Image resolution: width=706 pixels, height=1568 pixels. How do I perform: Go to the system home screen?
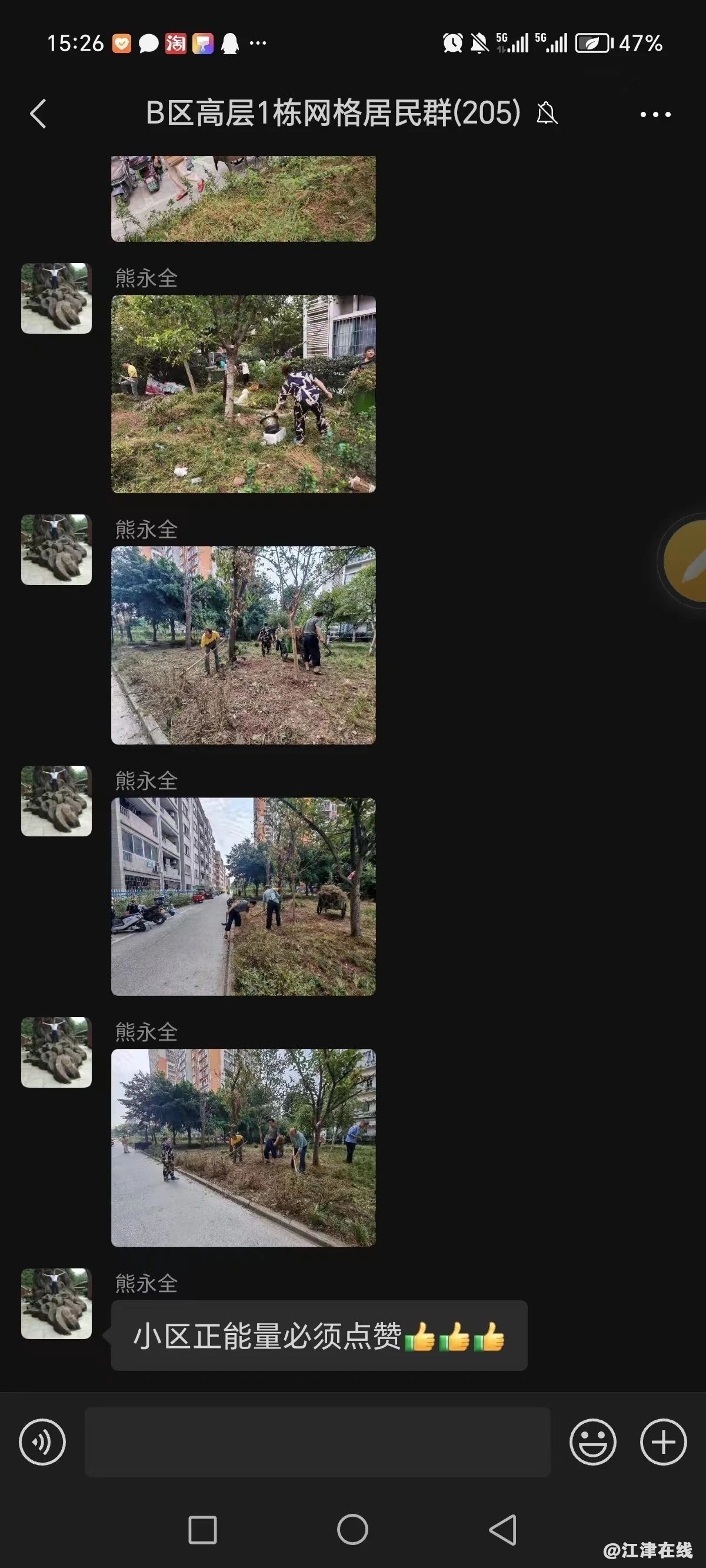pos(352,1530)
